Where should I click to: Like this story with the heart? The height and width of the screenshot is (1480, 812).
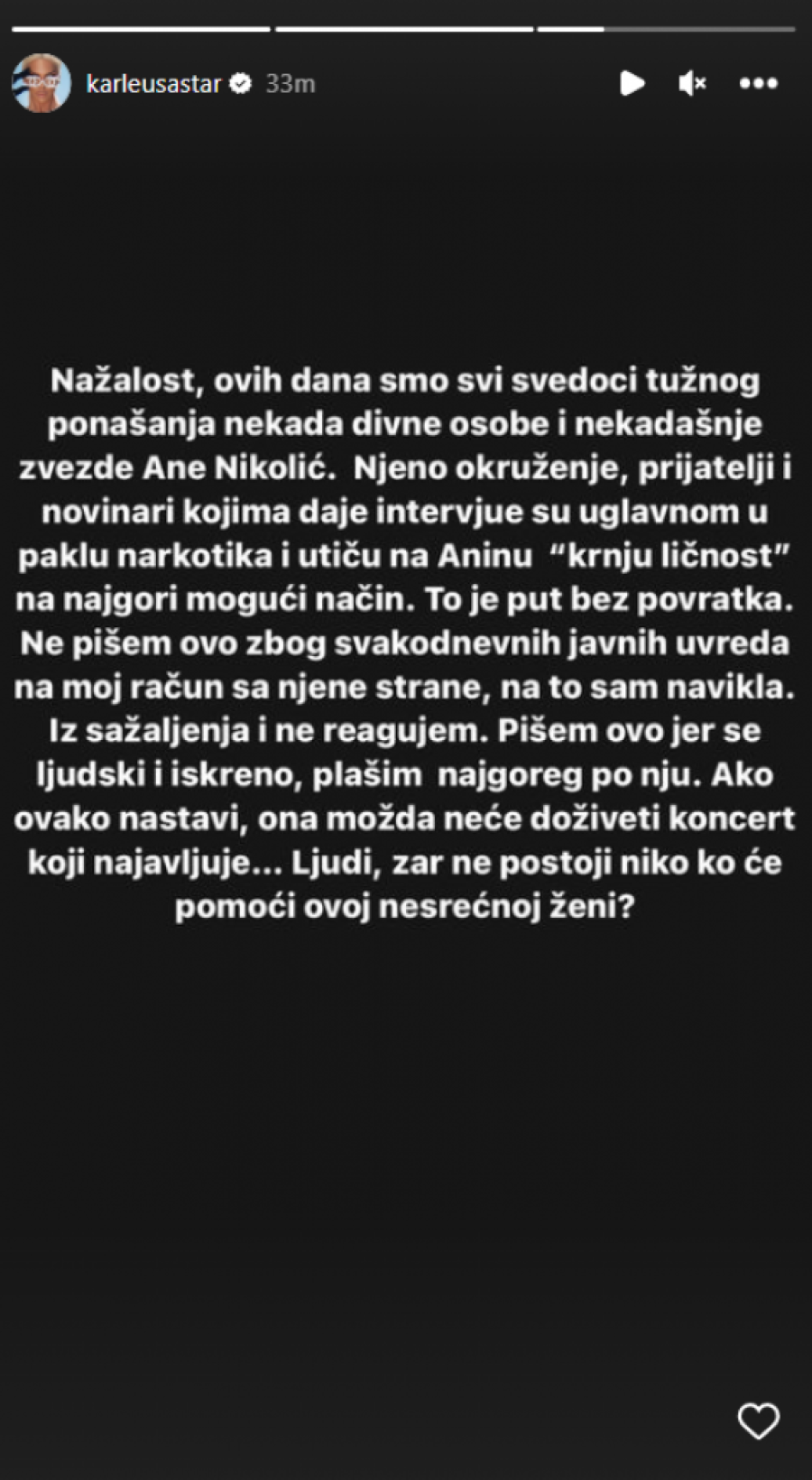[x=758, y=1421]
